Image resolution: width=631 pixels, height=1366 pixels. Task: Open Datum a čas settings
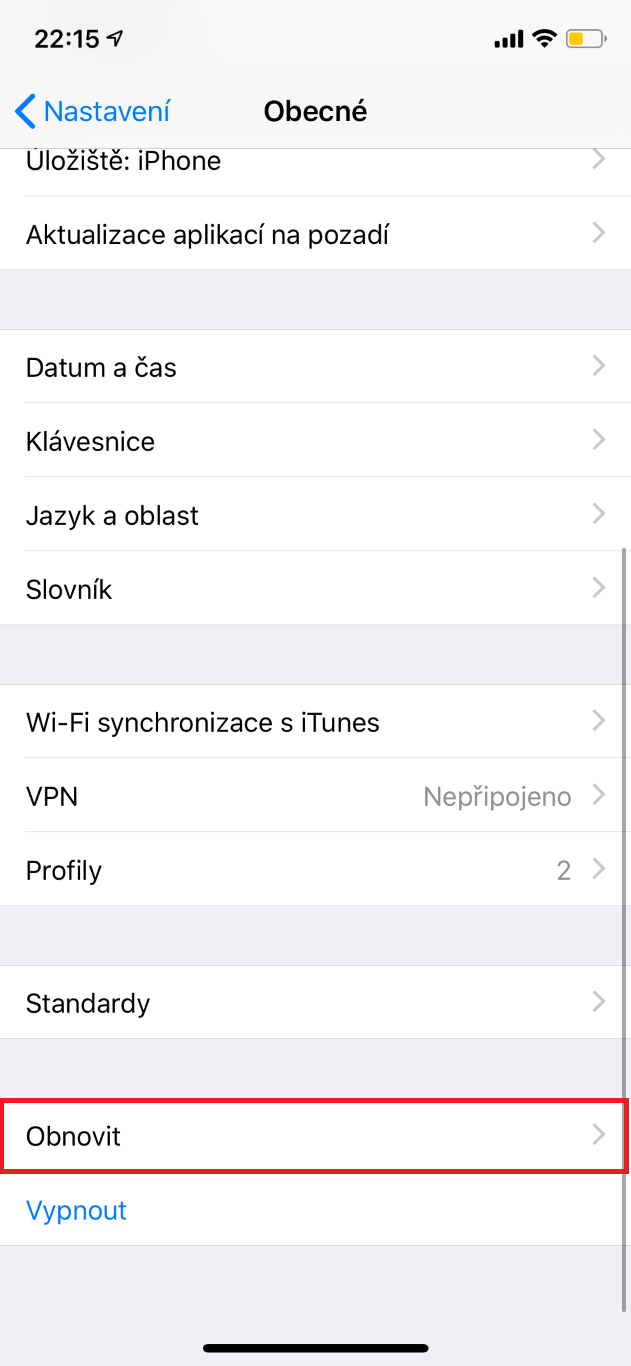click(315, 367)
